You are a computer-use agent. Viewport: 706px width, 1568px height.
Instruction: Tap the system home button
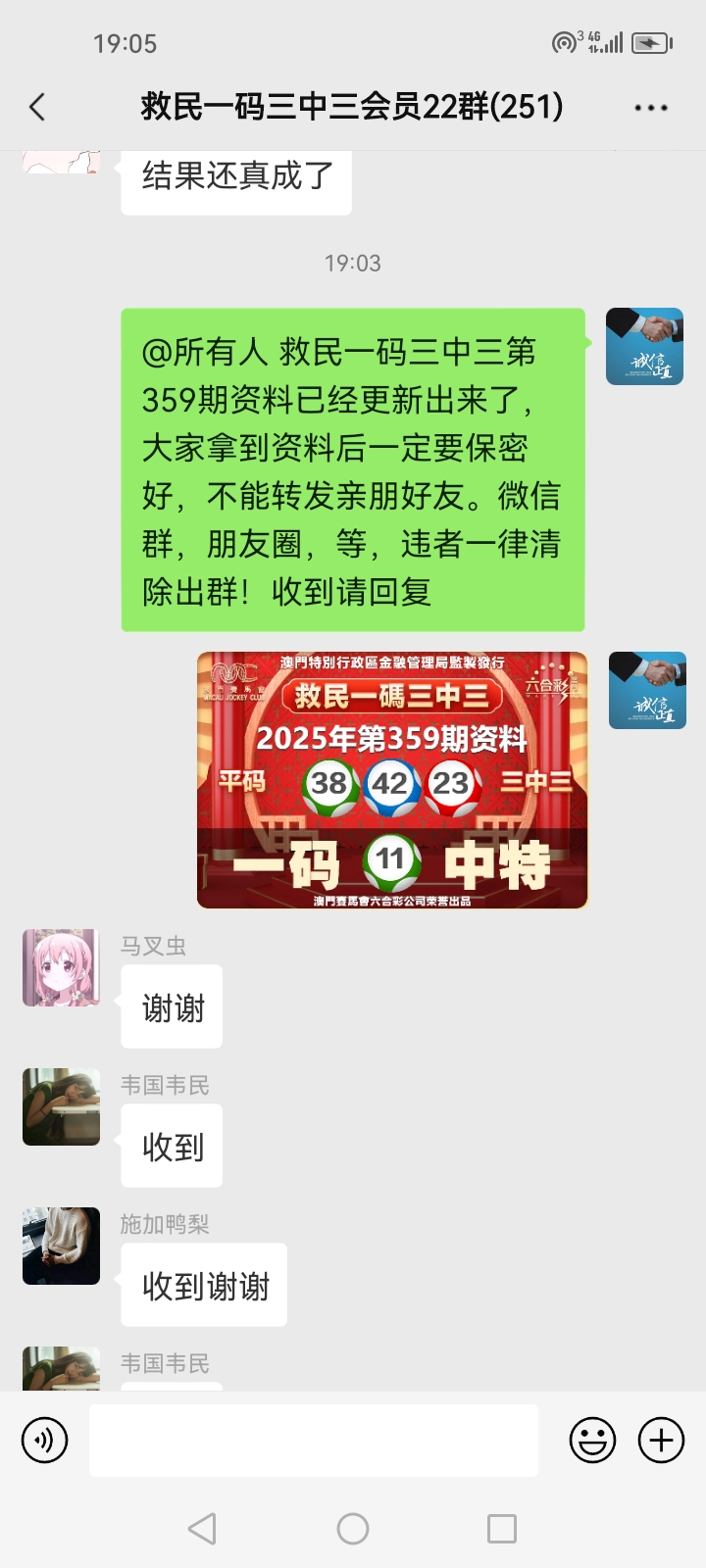[353, 1529]
